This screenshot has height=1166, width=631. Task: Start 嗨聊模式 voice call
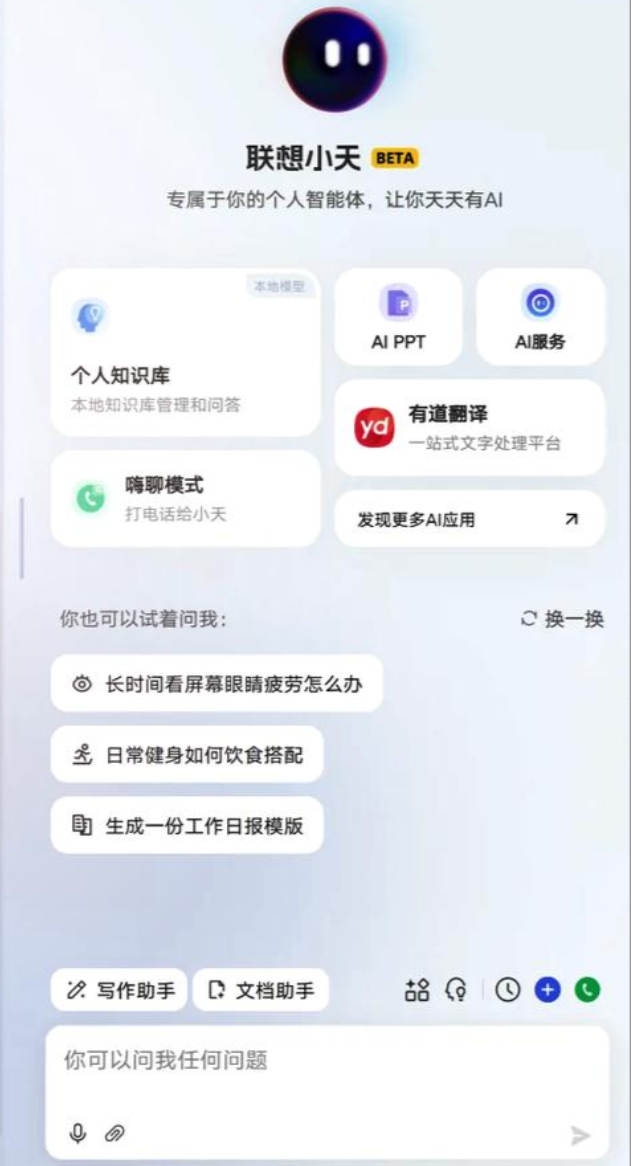185,498
